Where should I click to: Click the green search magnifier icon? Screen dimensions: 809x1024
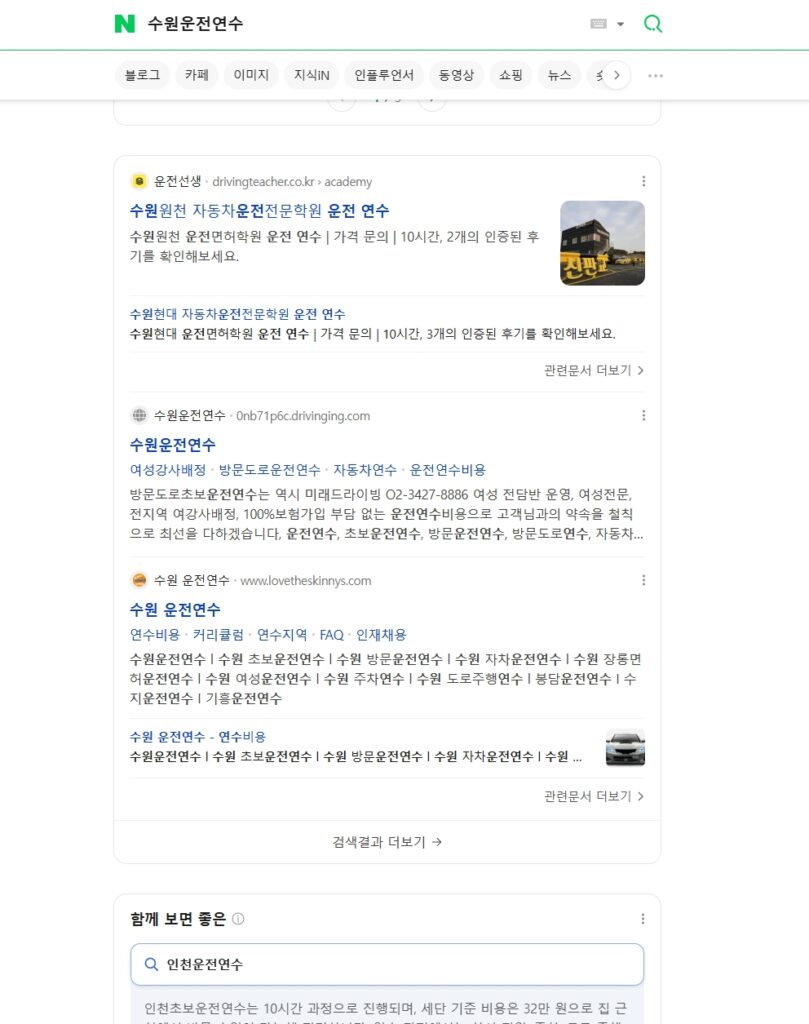tap(652, 22)
